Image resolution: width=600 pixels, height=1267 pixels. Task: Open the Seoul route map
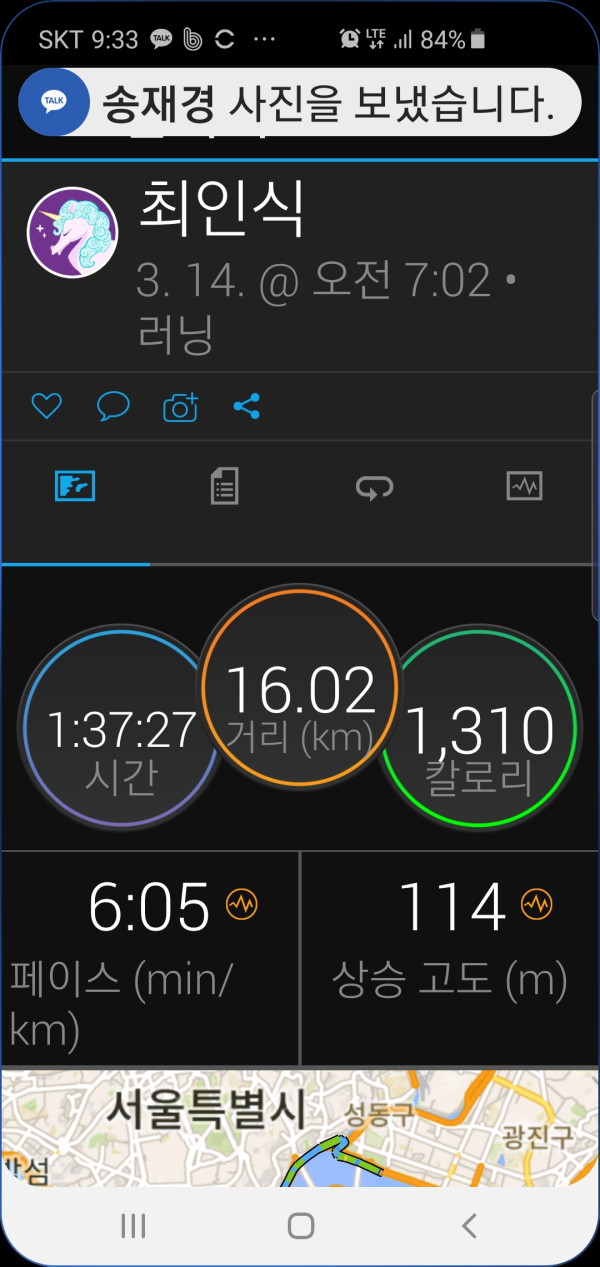(300, 1130)
